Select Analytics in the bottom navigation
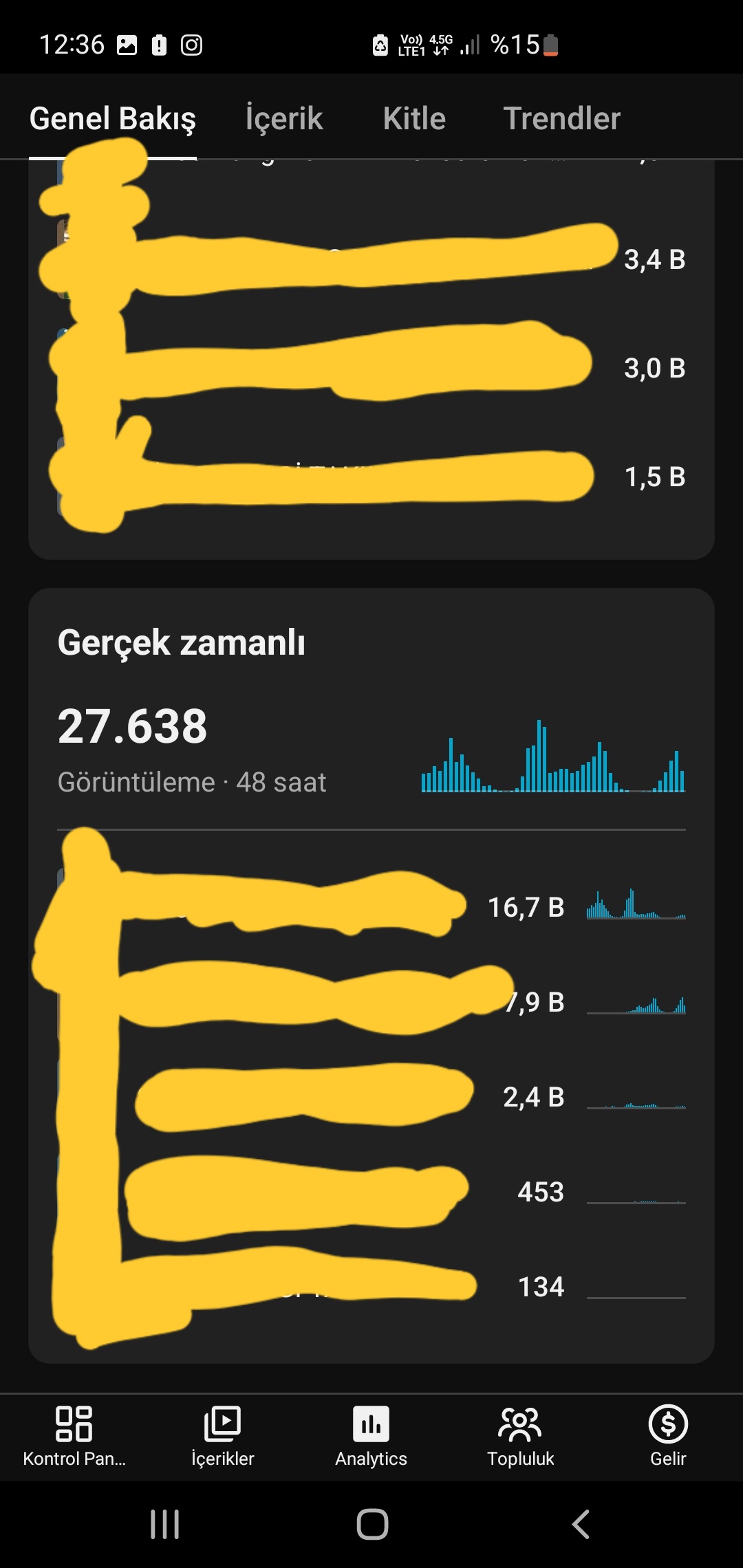 click(x=371, y=1437)
